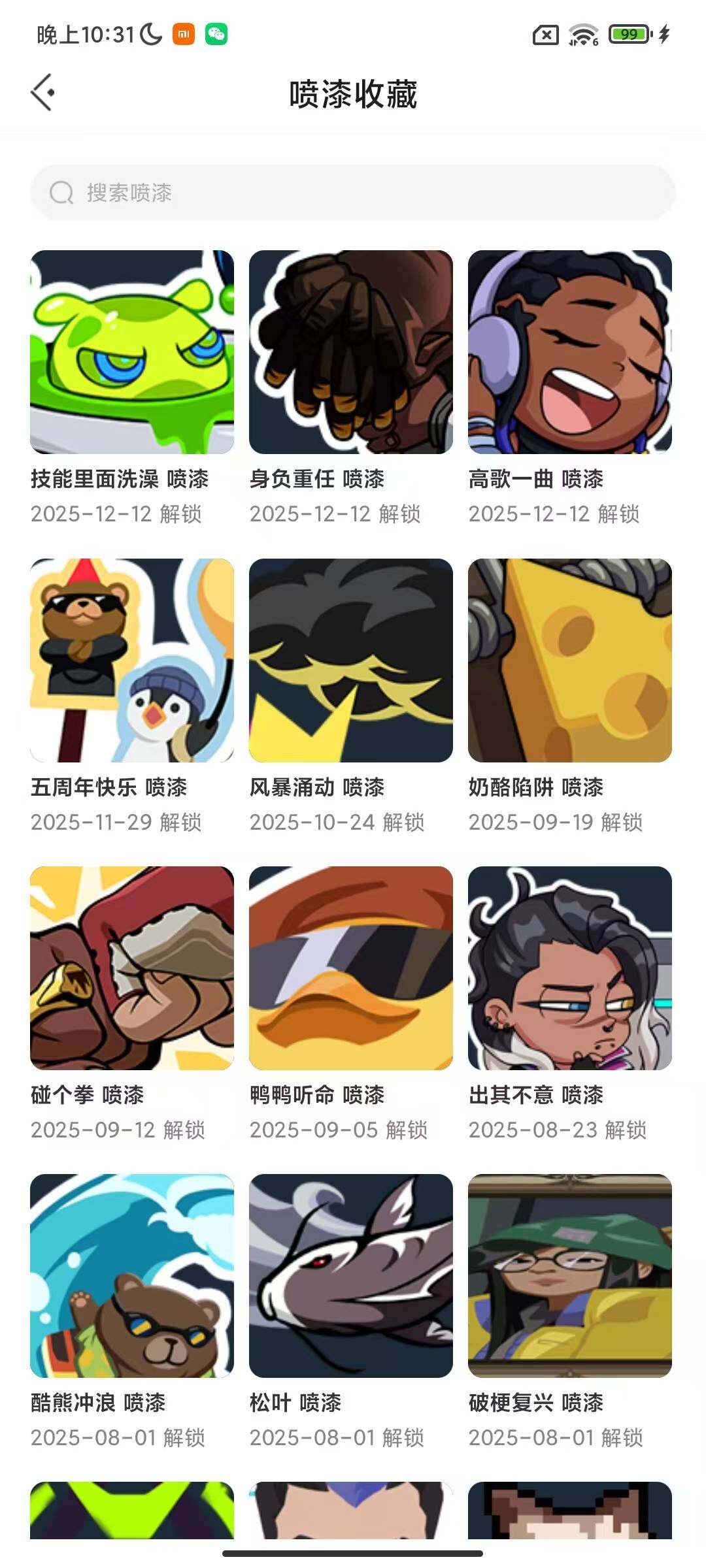Screen dimensions: 706x1568
Task: View the 出其不意 spray
Action: [x=570, y=968]
